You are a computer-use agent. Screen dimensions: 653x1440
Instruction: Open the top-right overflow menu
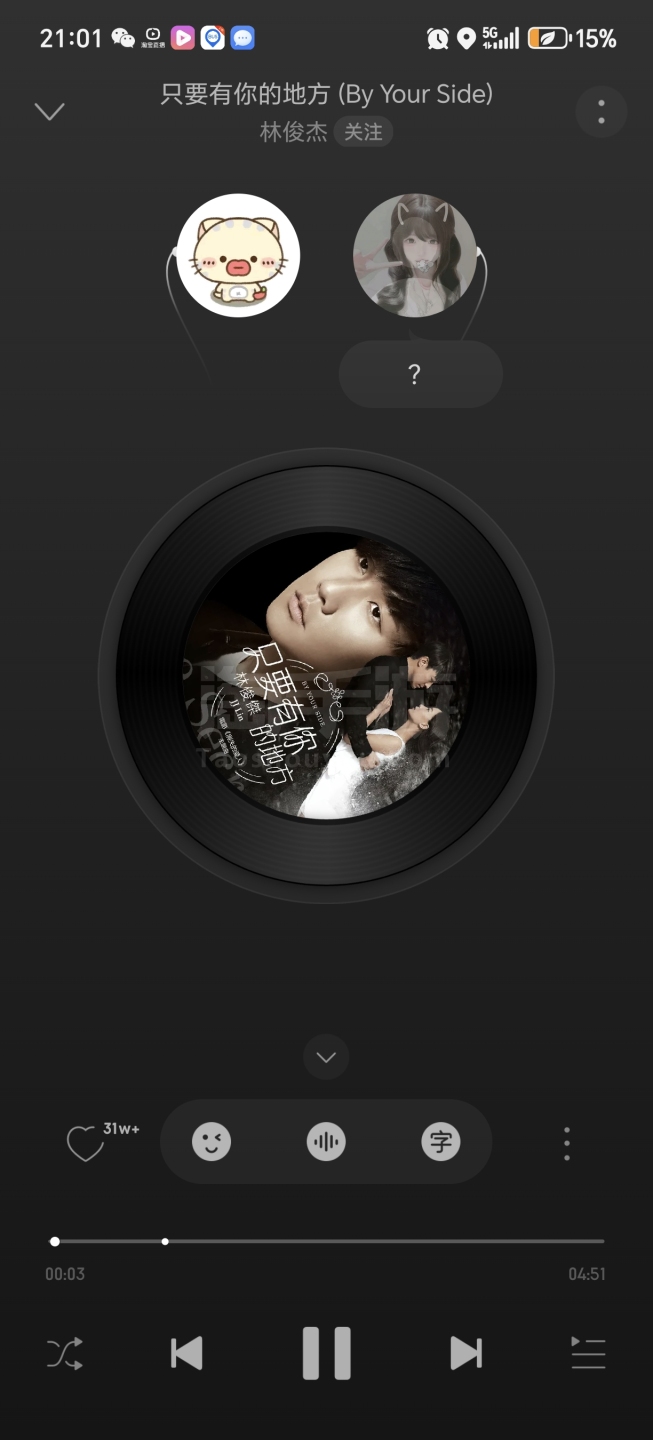coord(601,112)
